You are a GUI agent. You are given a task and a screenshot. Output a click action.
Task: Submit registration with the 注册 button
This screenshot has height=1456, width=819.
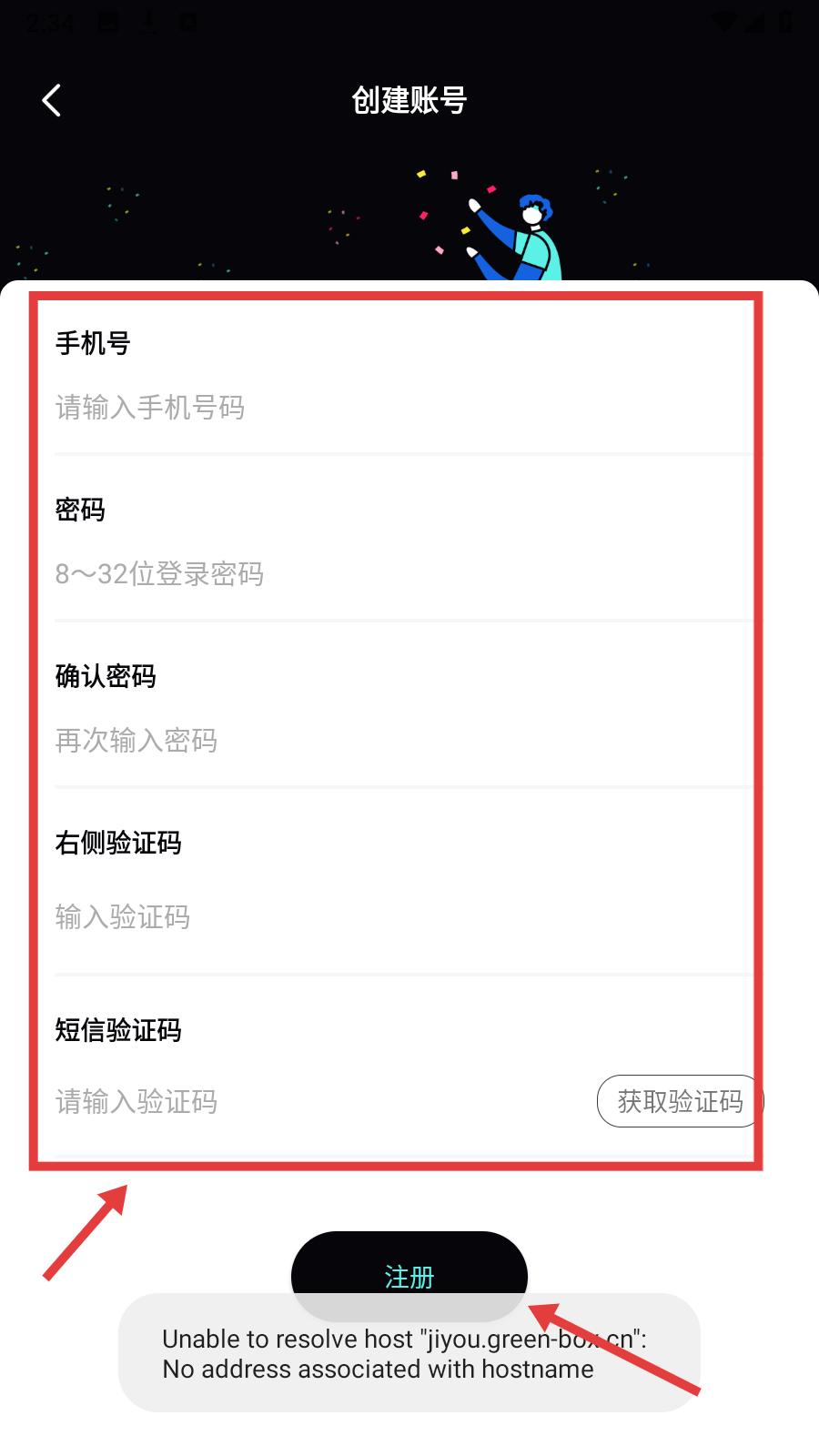pos(409,1267)
